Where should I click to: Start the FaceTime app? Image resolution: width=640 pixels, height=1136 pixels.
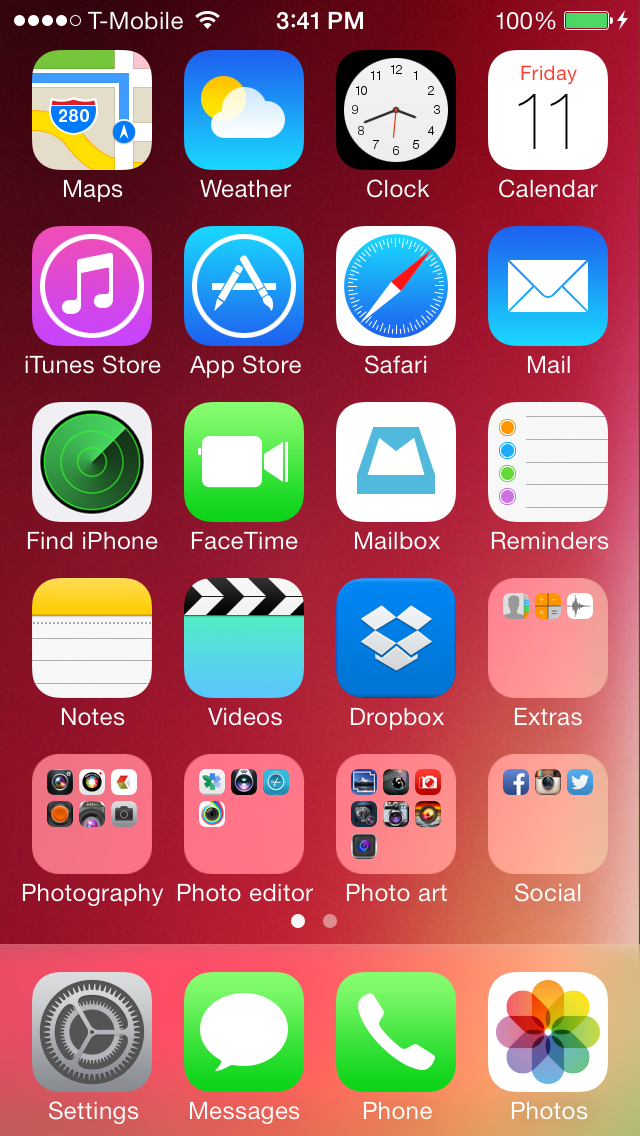pos(244,462)
